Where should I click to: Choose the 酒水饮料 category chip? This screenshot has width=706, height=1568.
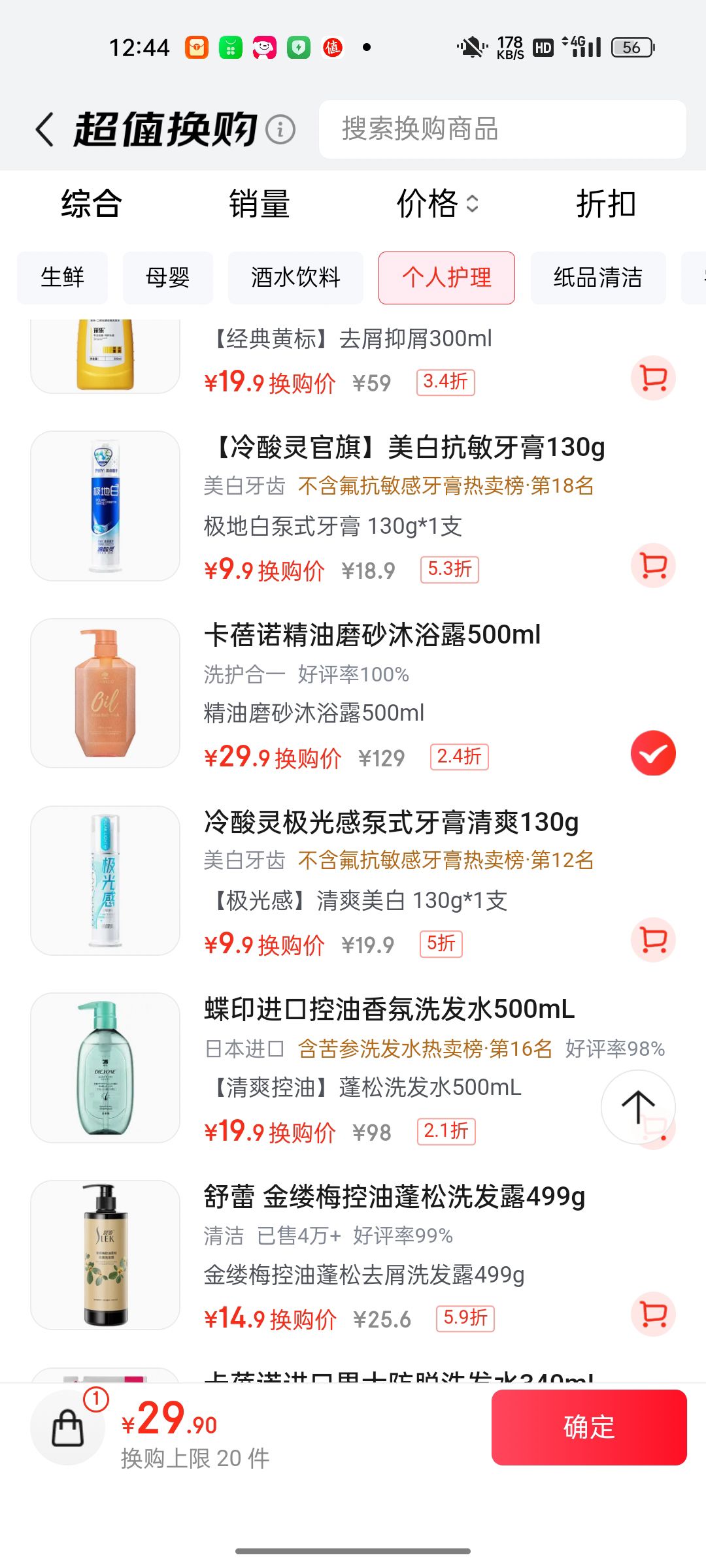tap(295, 278)
